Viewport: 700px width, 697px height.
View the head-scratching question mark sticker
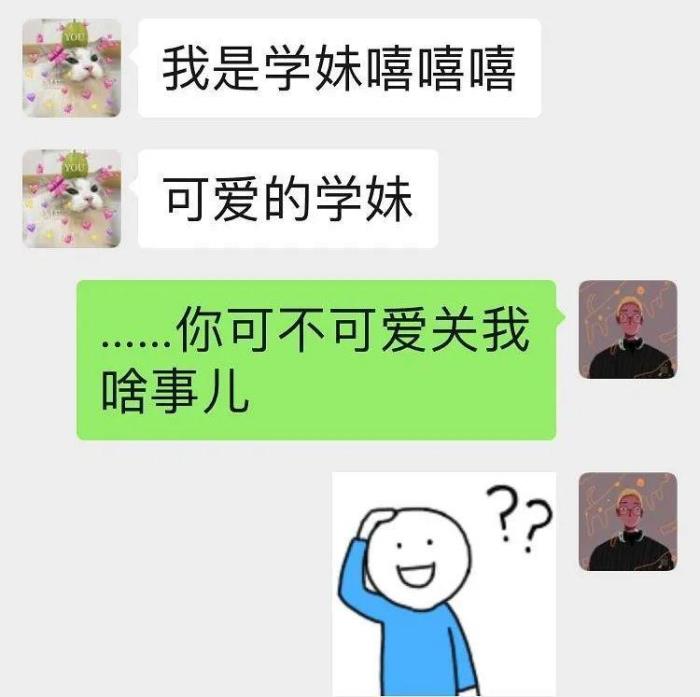444,584
